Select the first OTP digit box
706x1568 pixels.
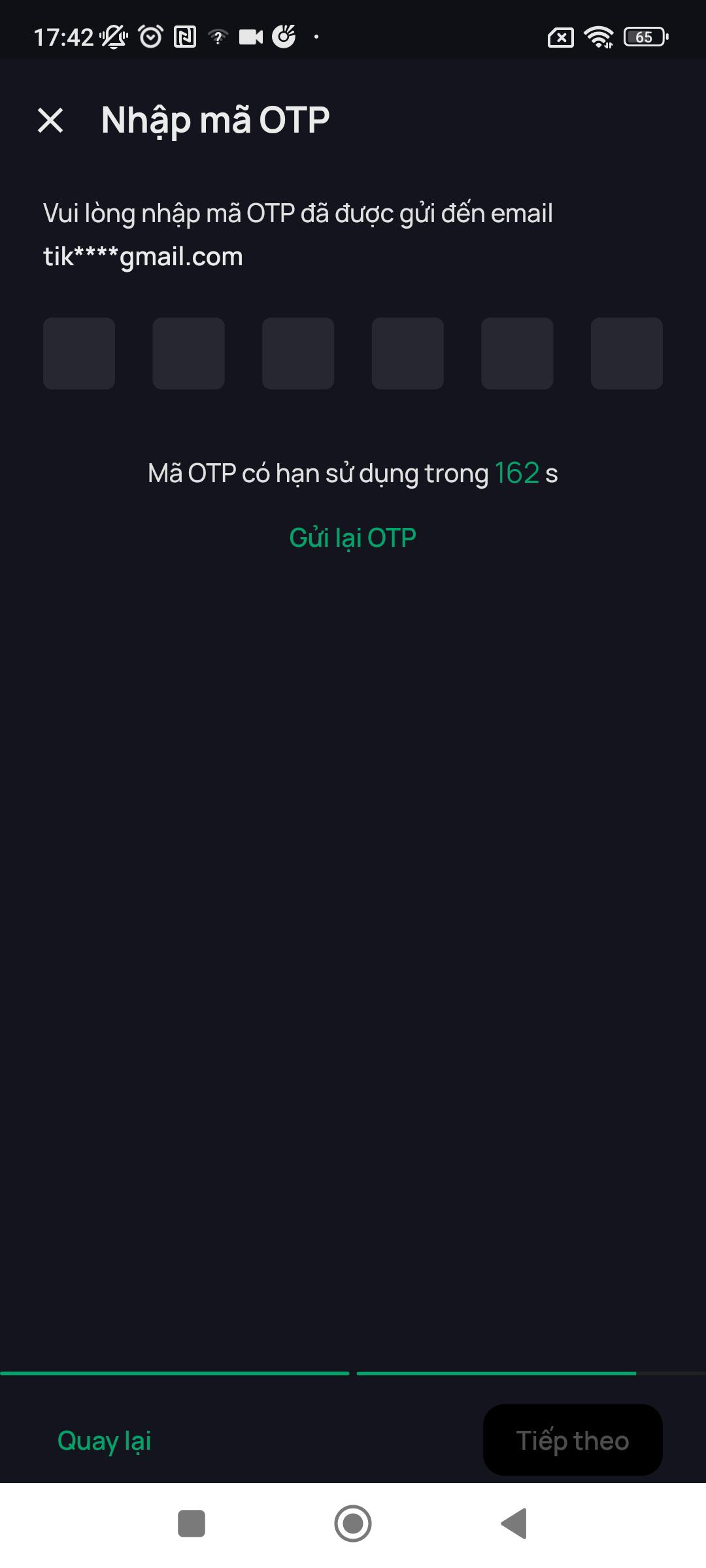pyautogui.click(x=79, y=353)
